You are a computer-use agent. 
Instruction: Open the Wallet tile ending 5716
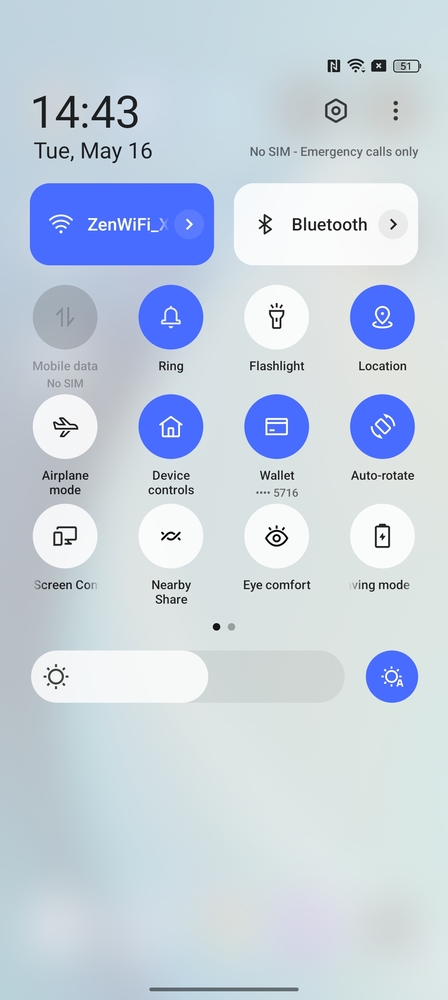(276, 427)
